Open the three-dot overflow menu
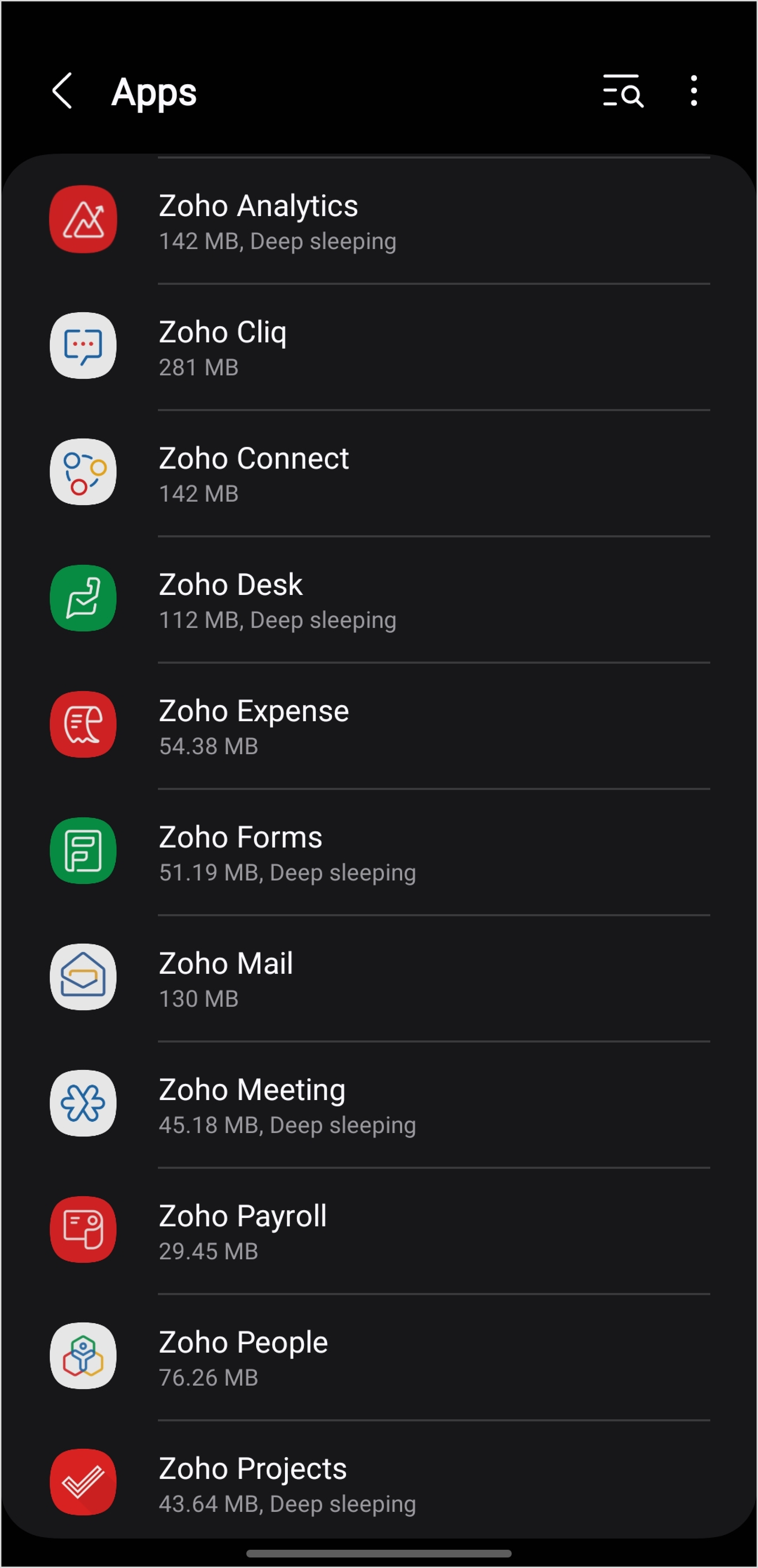758x1568 pixels. (693, 91)
